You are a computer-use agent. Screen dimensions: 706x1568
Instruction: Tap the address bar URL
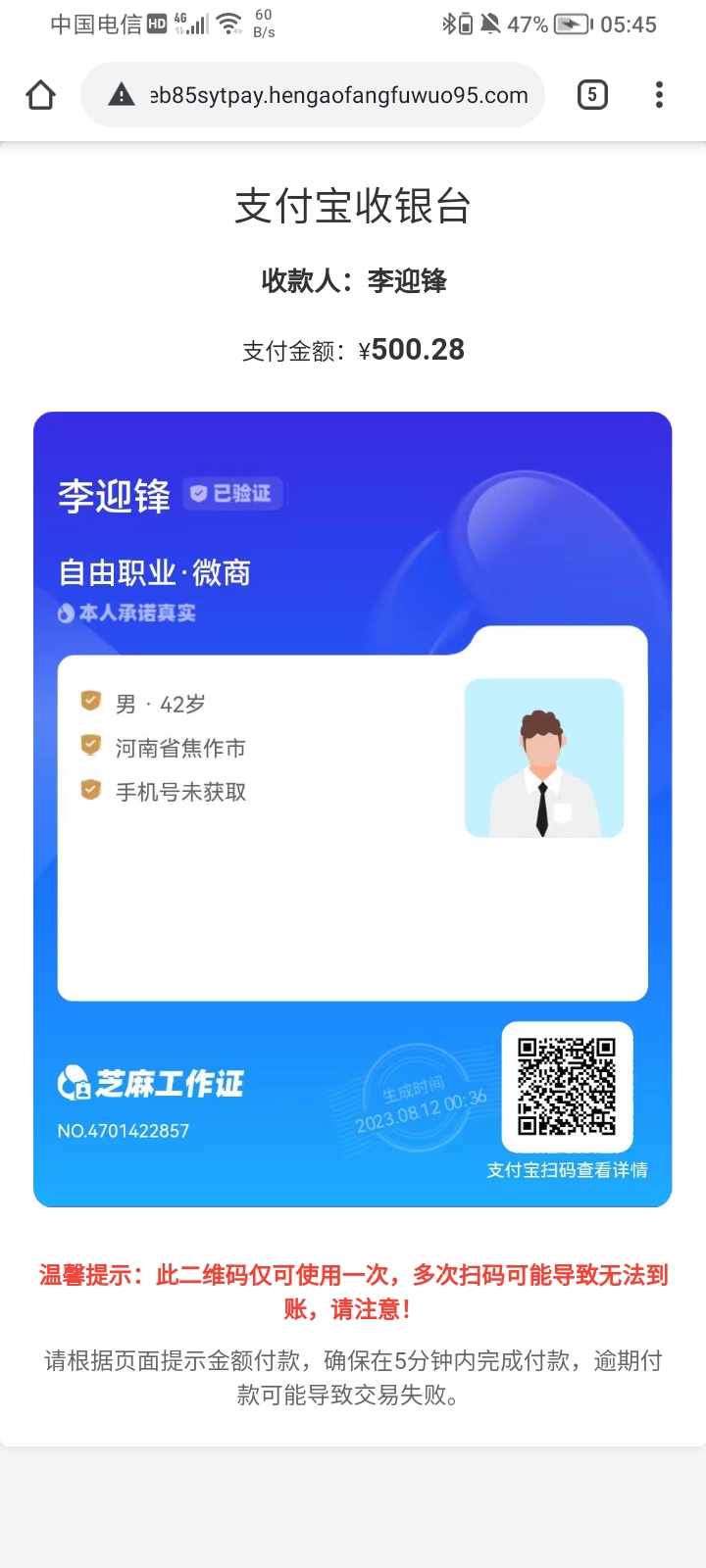pos(338,95)
